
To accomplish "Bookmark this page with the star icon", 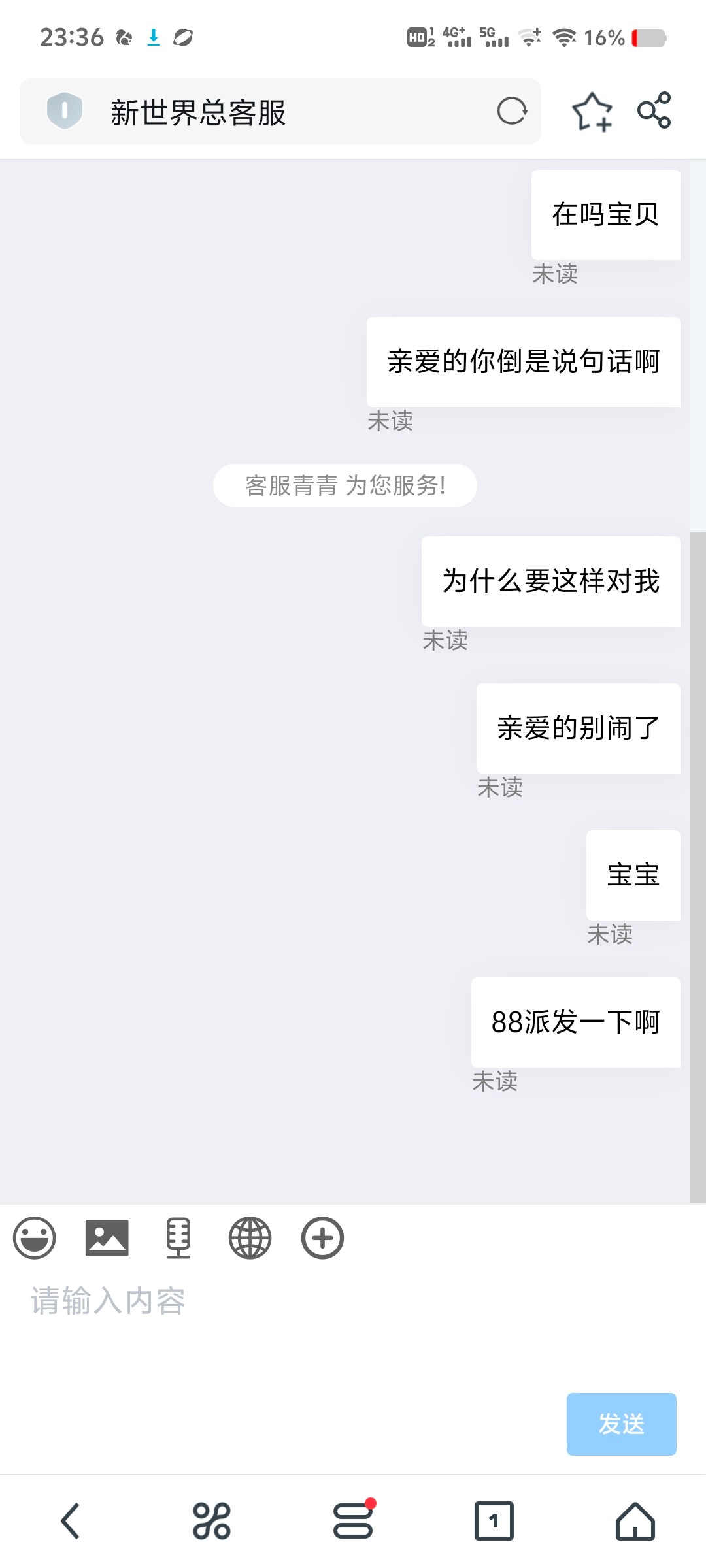I will [x=592, y=112].
